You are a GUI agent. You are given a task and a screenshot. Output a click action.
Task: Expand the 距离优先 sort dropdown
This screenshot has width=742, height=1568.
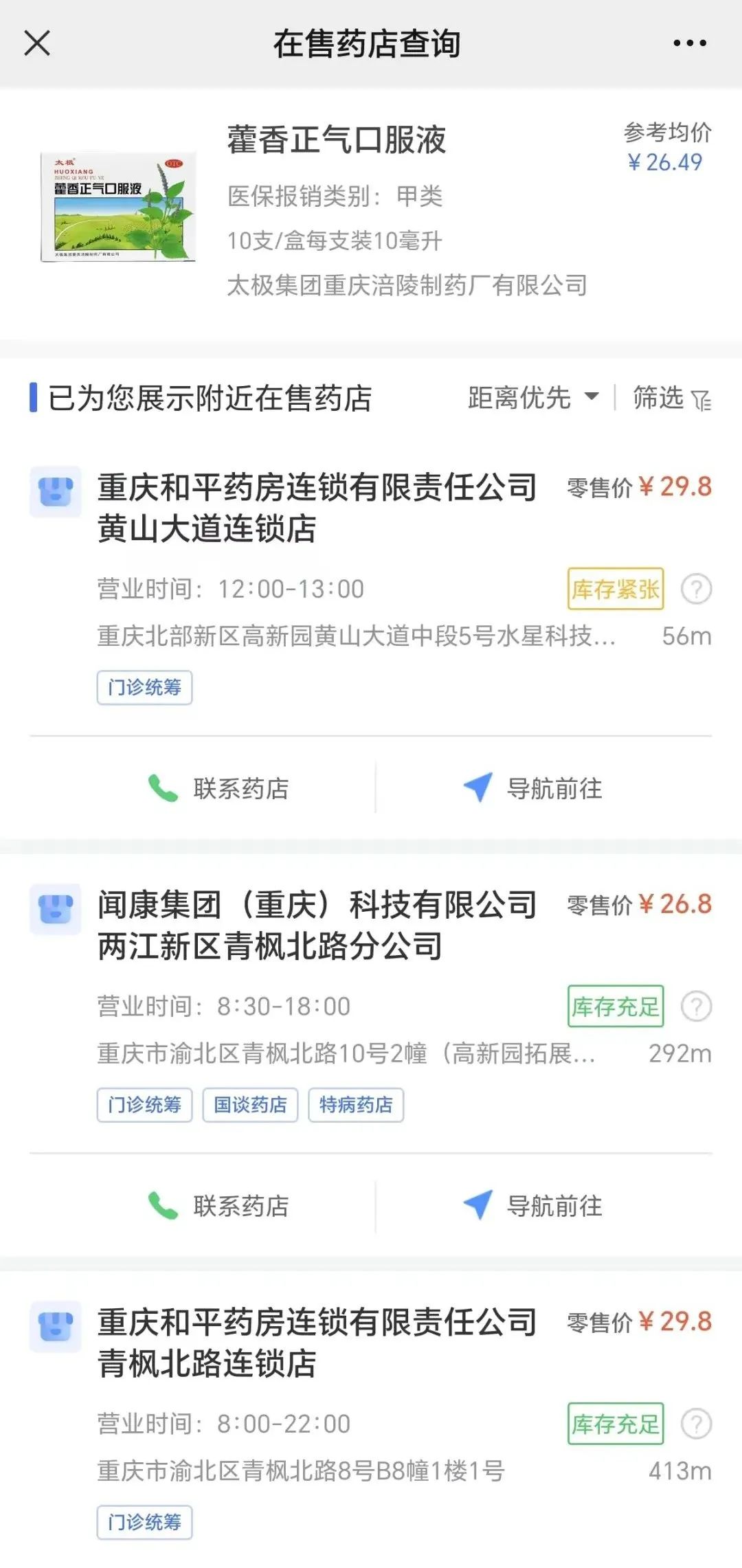tap(533, 398)
